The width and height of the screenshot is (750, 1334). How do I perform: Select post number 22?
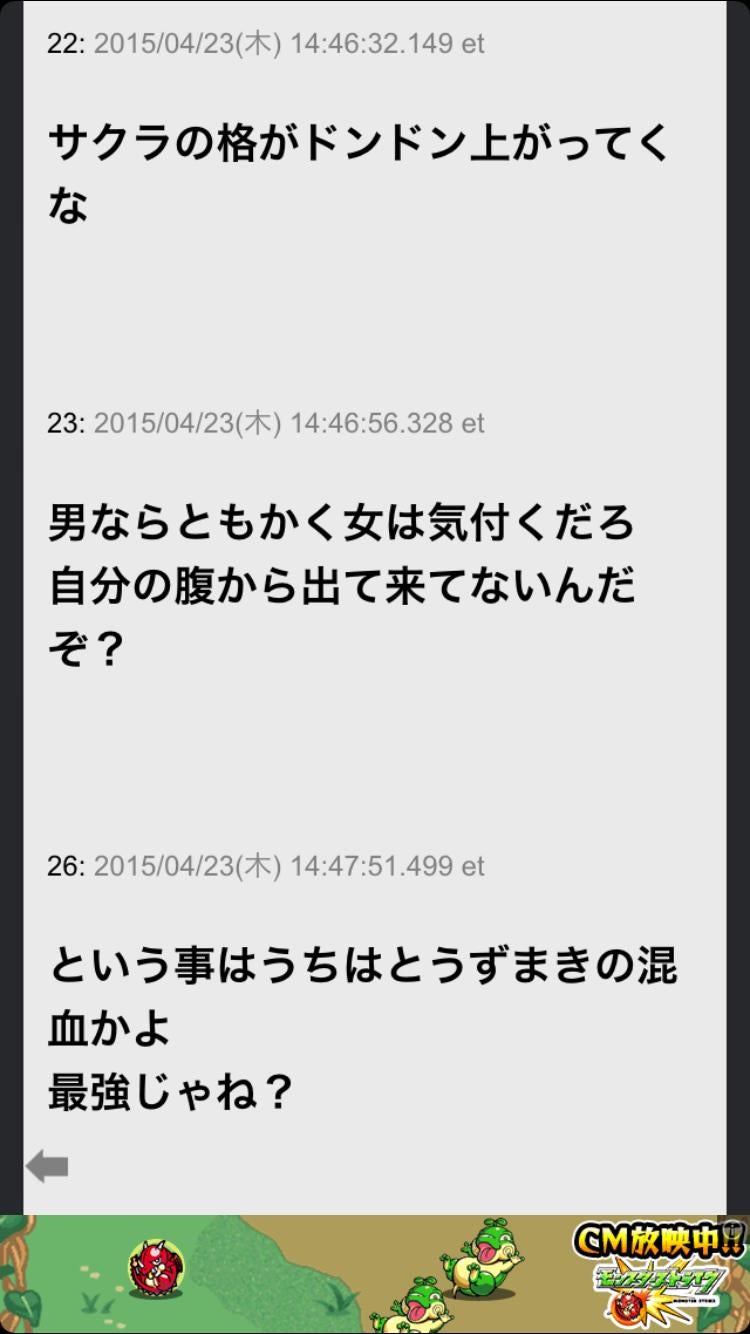62,44
